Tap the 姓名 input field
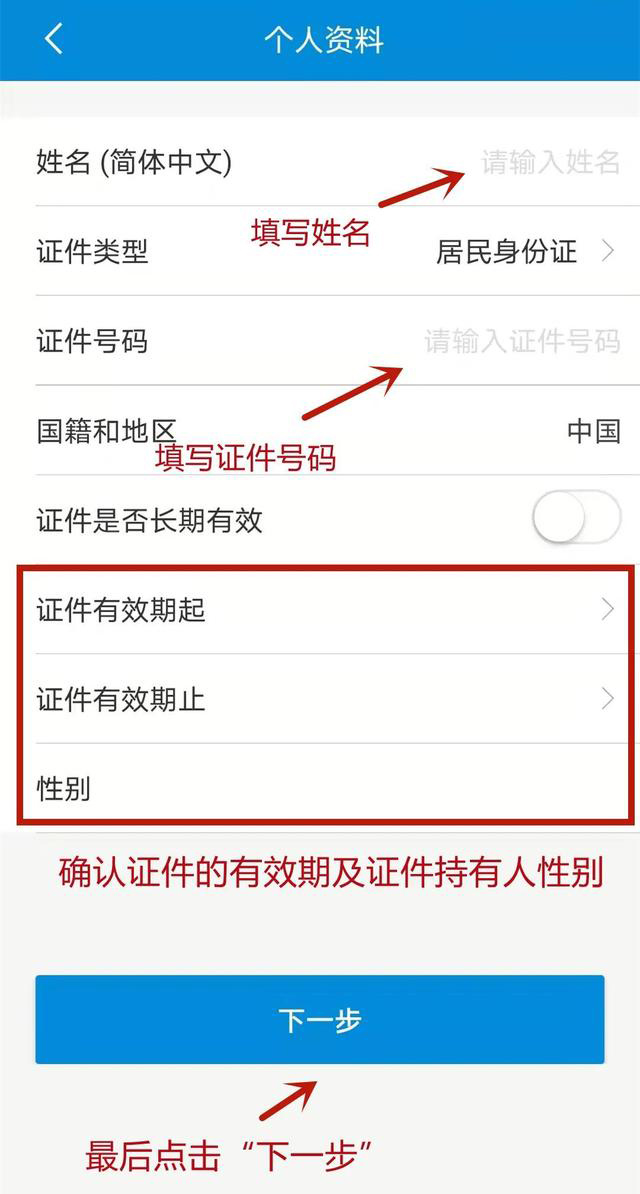Screen dimensions: 640x1194 [550, 162]
